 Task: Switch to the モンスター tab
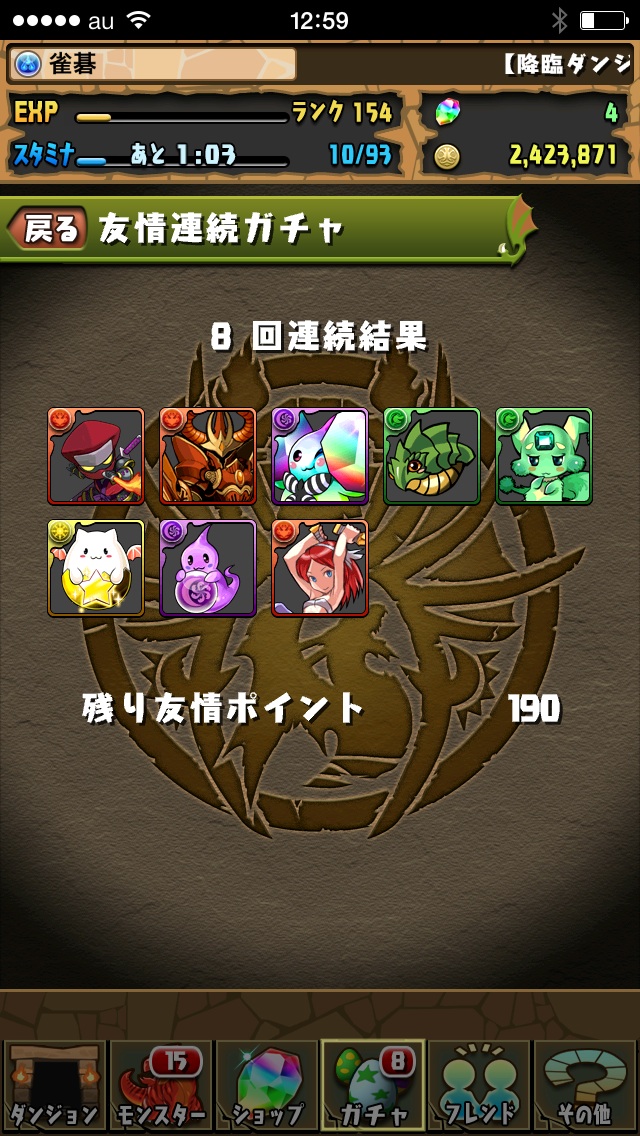160,1085
